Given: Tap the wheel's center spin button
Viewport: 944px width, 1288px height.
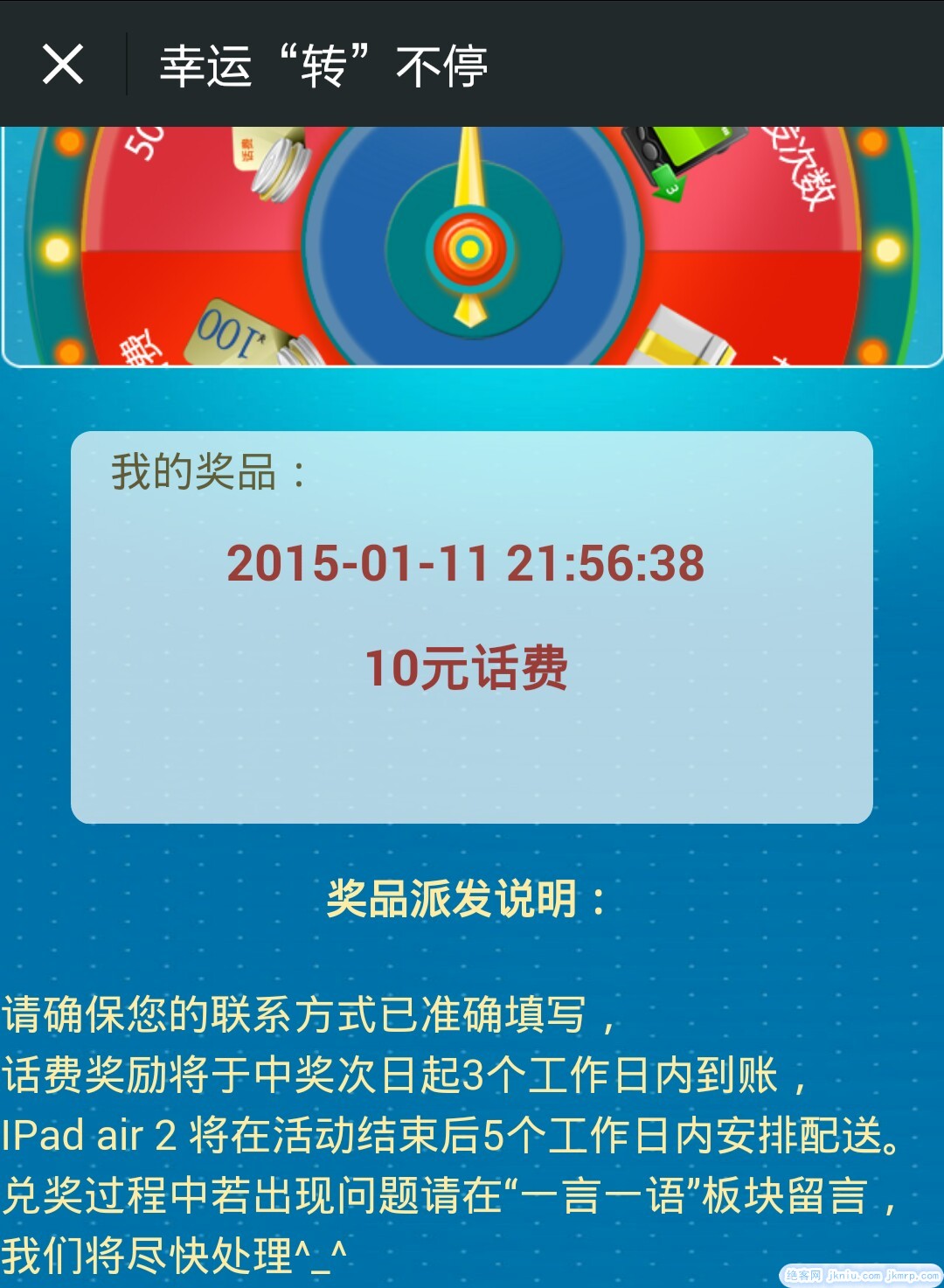Looking at the screenshot, I should pyautogui.click(x=470, y=249).
